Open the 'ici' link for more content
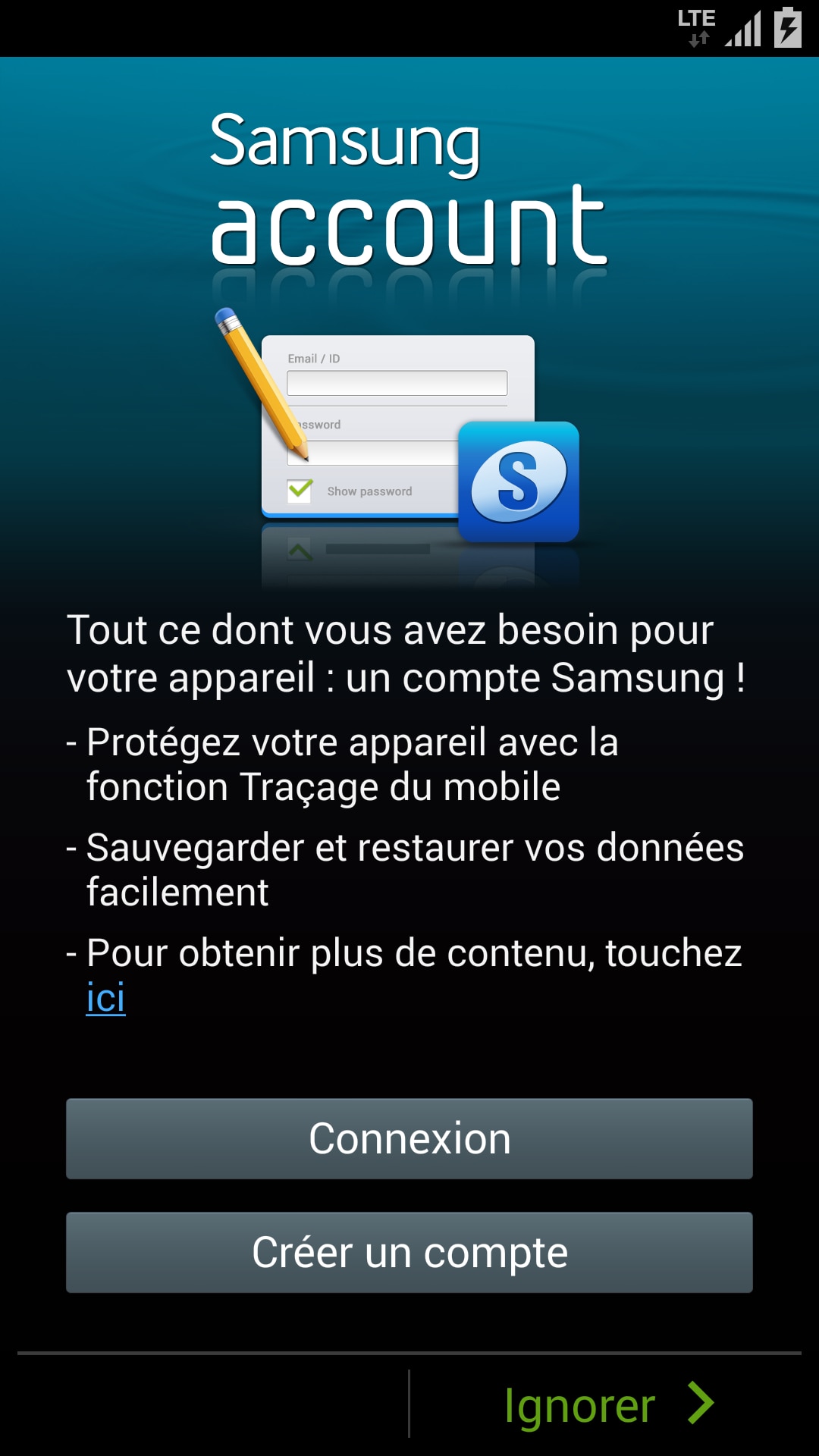The width and height of the screenshot is (819, 1456). (x=105, y=998)
